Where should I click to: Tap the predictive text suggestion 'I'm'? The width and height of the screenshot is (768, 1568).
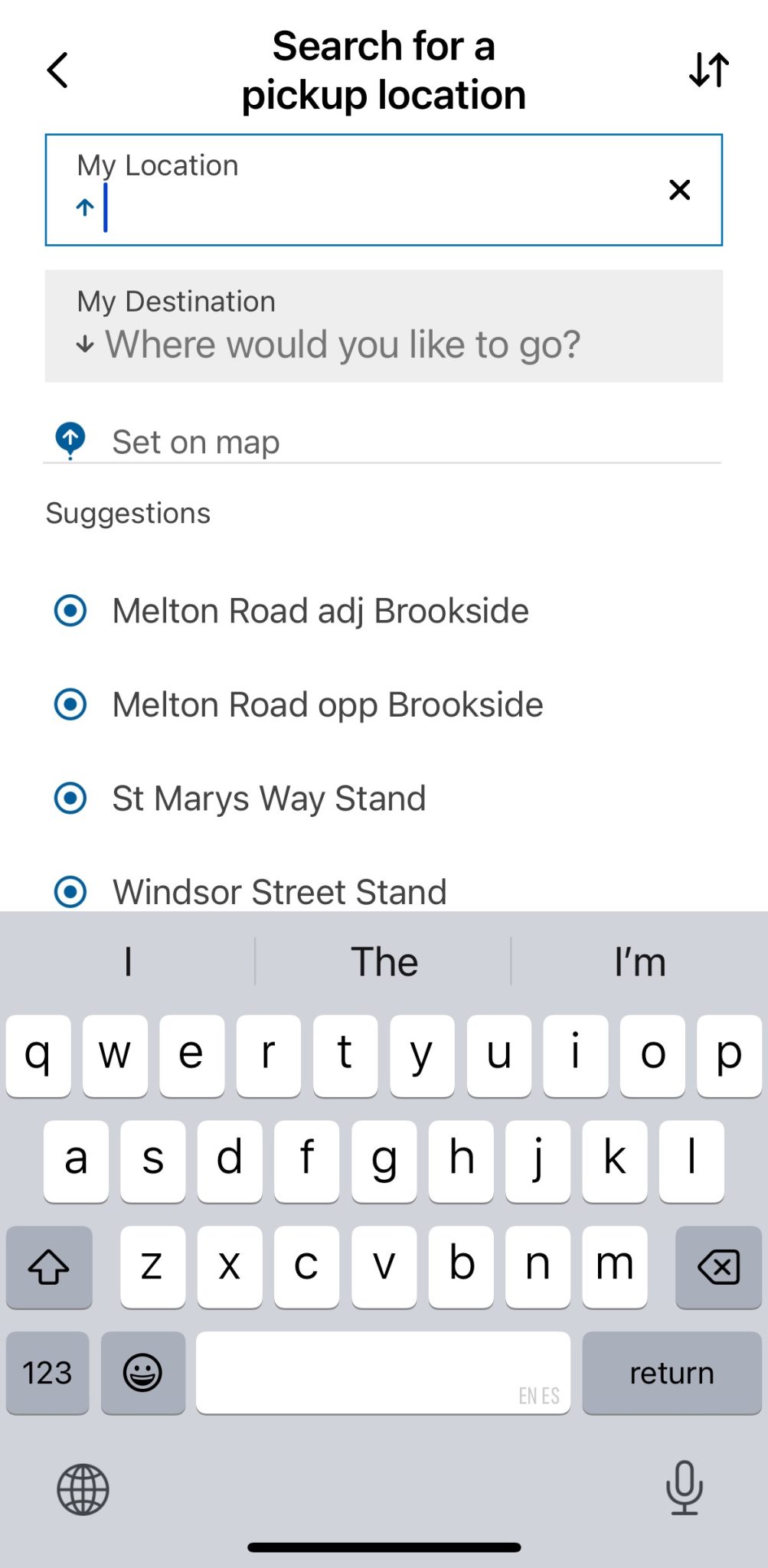coord(639,960)
